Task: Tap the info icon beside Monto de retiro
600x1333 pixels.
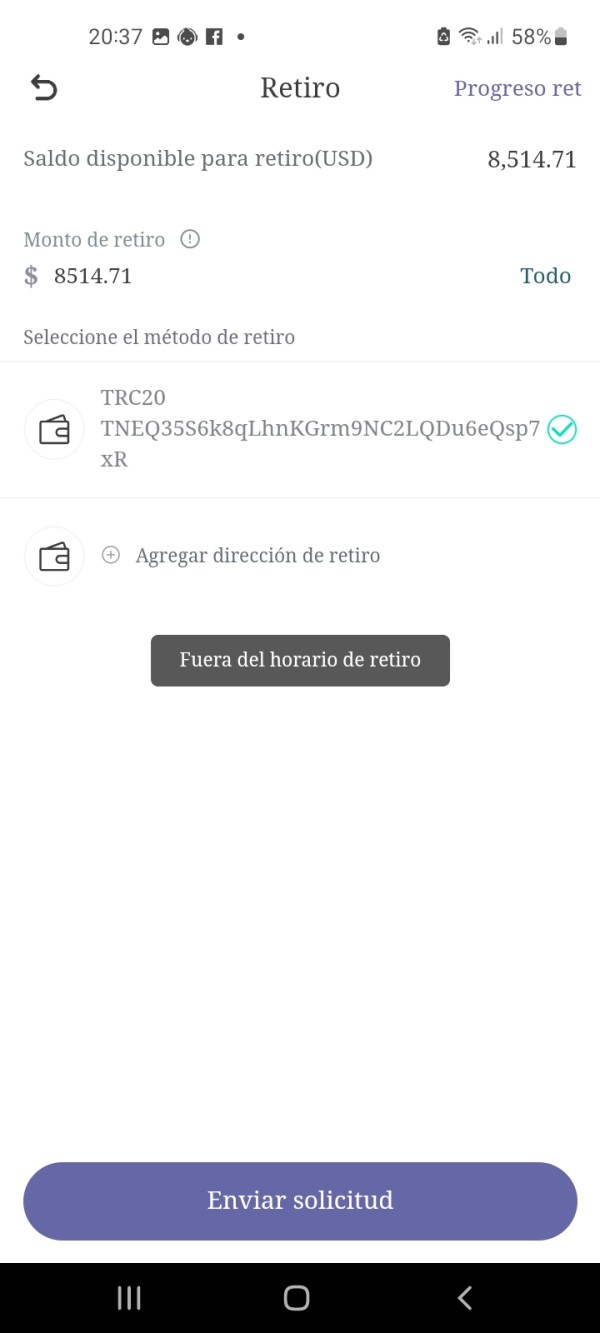Action: (190, 240)
